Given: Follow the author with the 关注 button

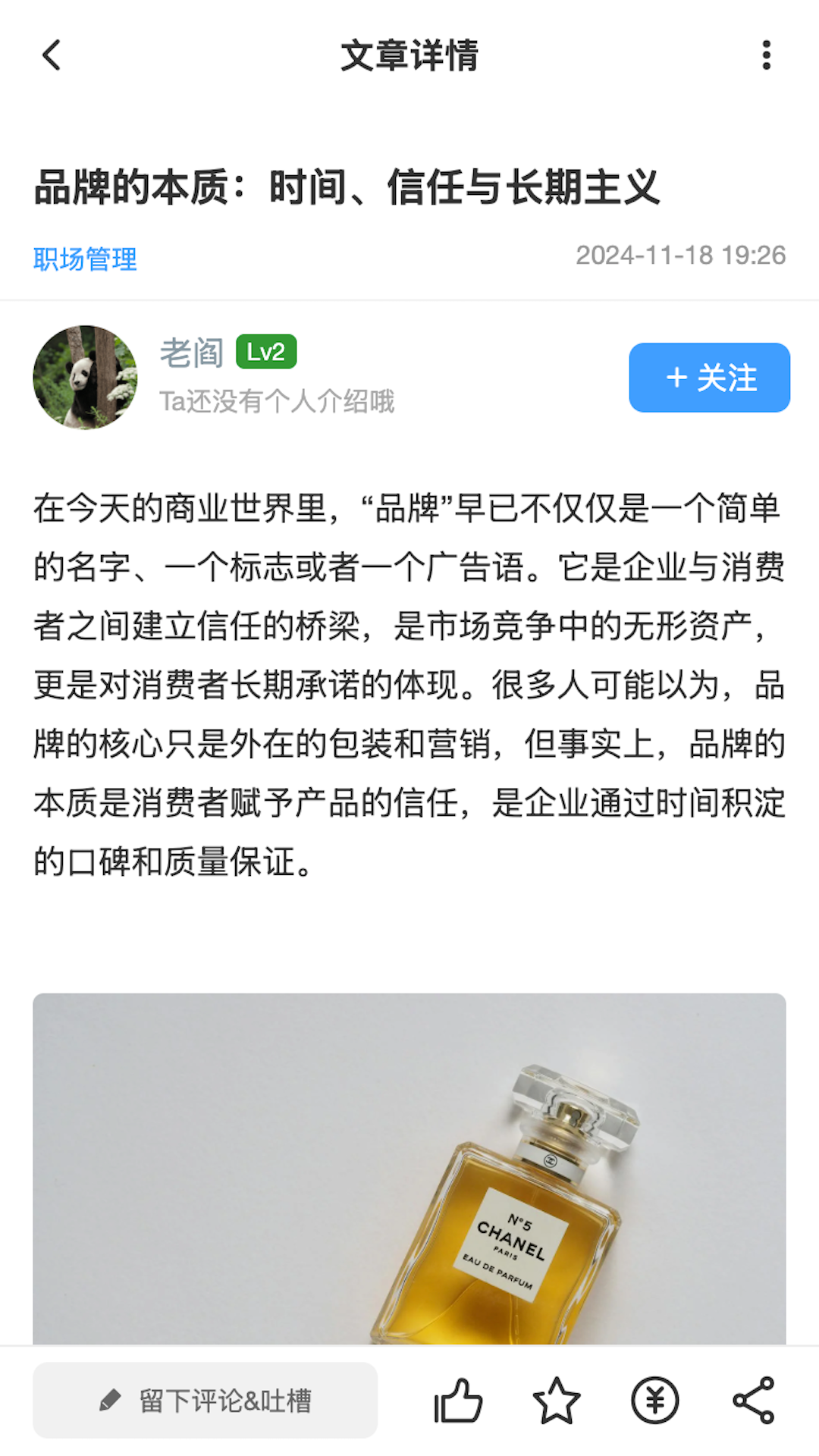Looking at the screenshot, I should pos(709,378).
